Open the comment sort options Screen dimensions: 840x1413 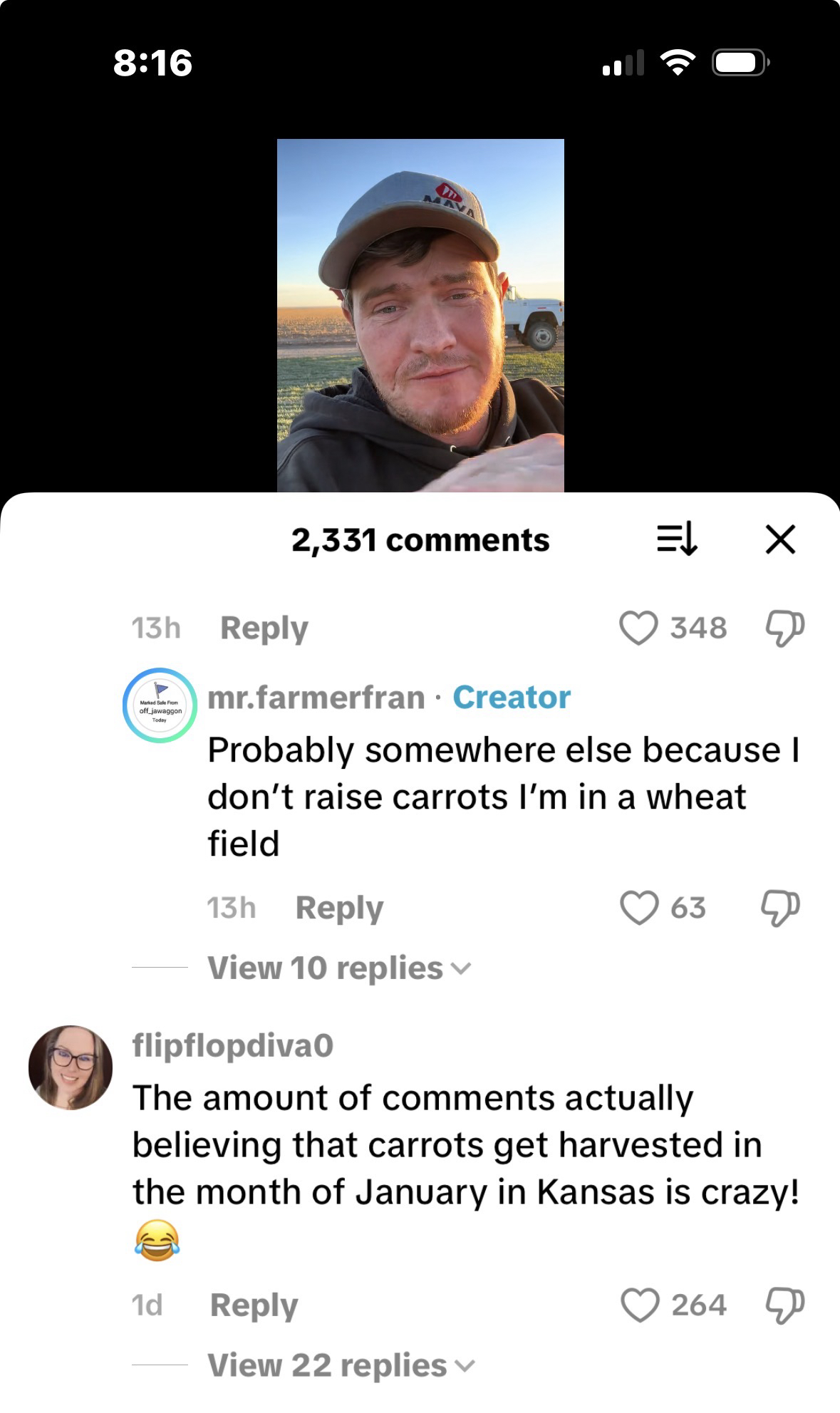tap(676, 539)
